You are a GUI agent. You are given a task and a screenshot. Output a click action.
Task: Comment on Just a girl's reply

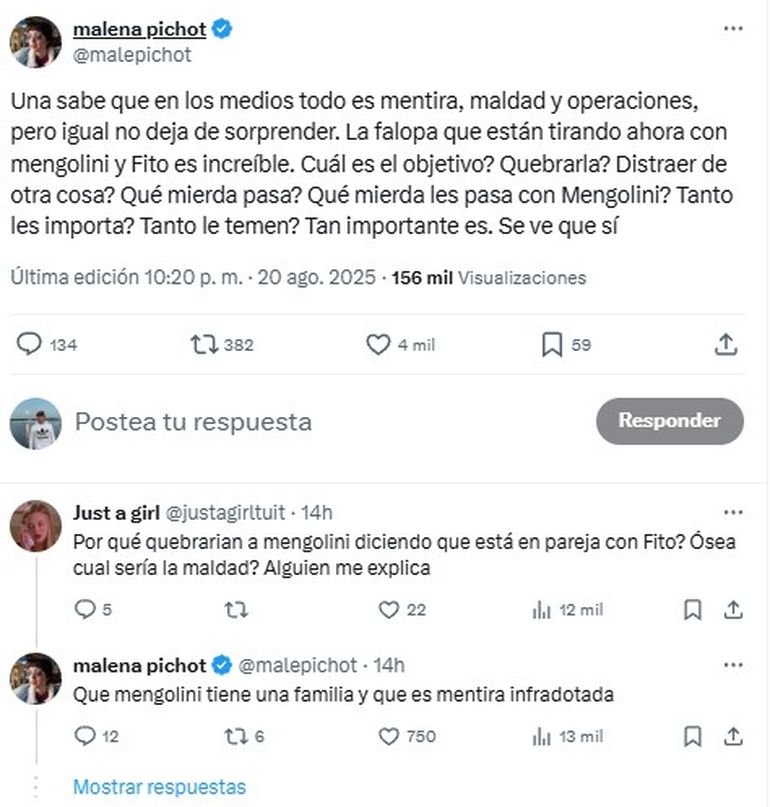point(87,609)
